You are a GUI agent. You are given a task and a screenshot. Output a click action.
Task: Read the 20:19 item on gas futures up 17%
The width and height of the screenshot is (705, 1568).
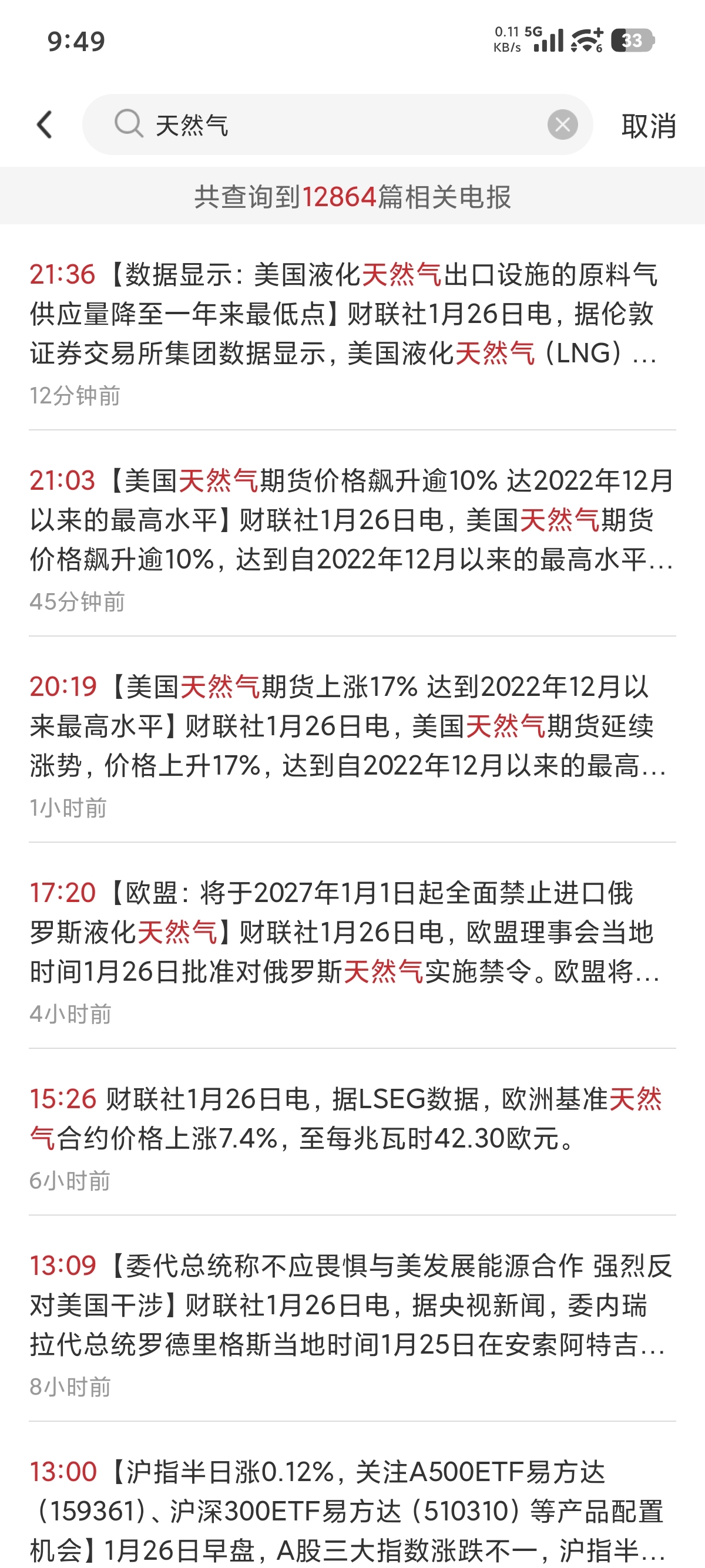click(x=352, y=726)
